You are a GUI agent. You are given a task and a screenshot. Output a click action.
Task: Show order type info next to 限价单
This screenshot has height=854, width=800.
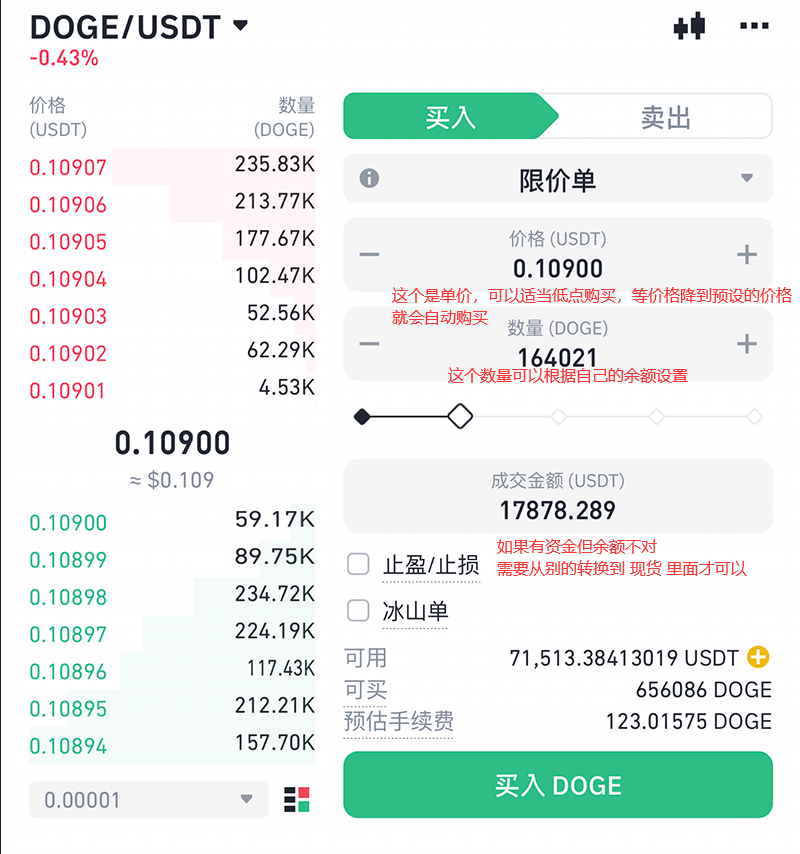(x=369, y=179)
